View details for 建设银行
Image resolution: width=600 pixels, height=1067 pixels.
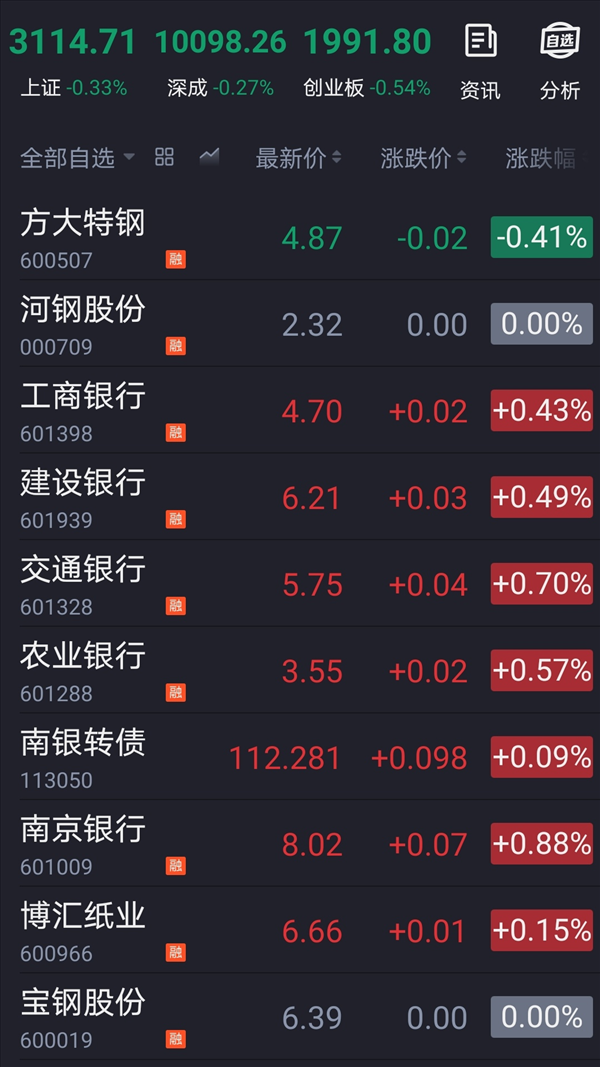300,497
